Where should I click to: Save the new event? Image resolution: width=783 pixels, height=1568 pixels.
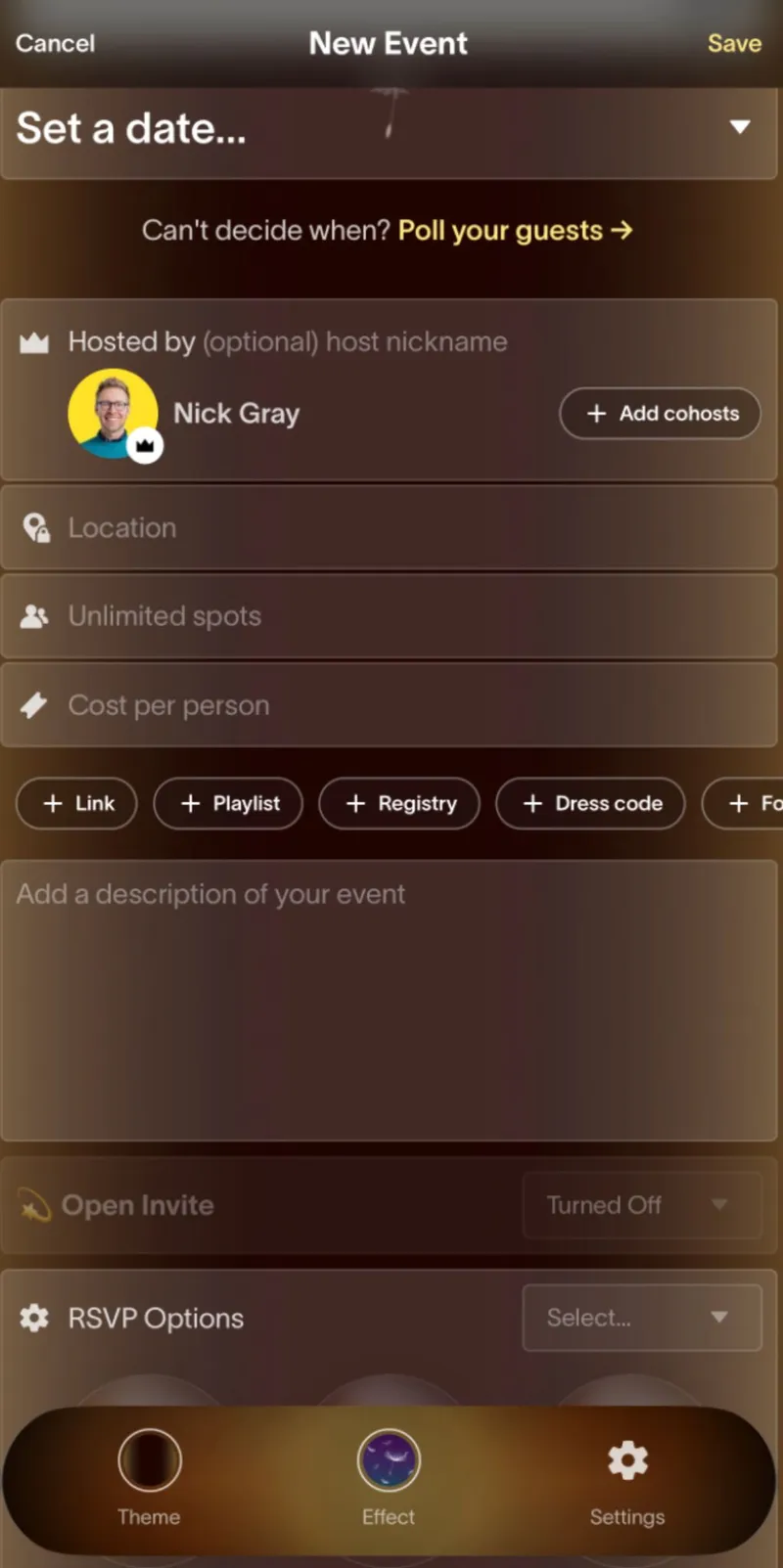734,43
